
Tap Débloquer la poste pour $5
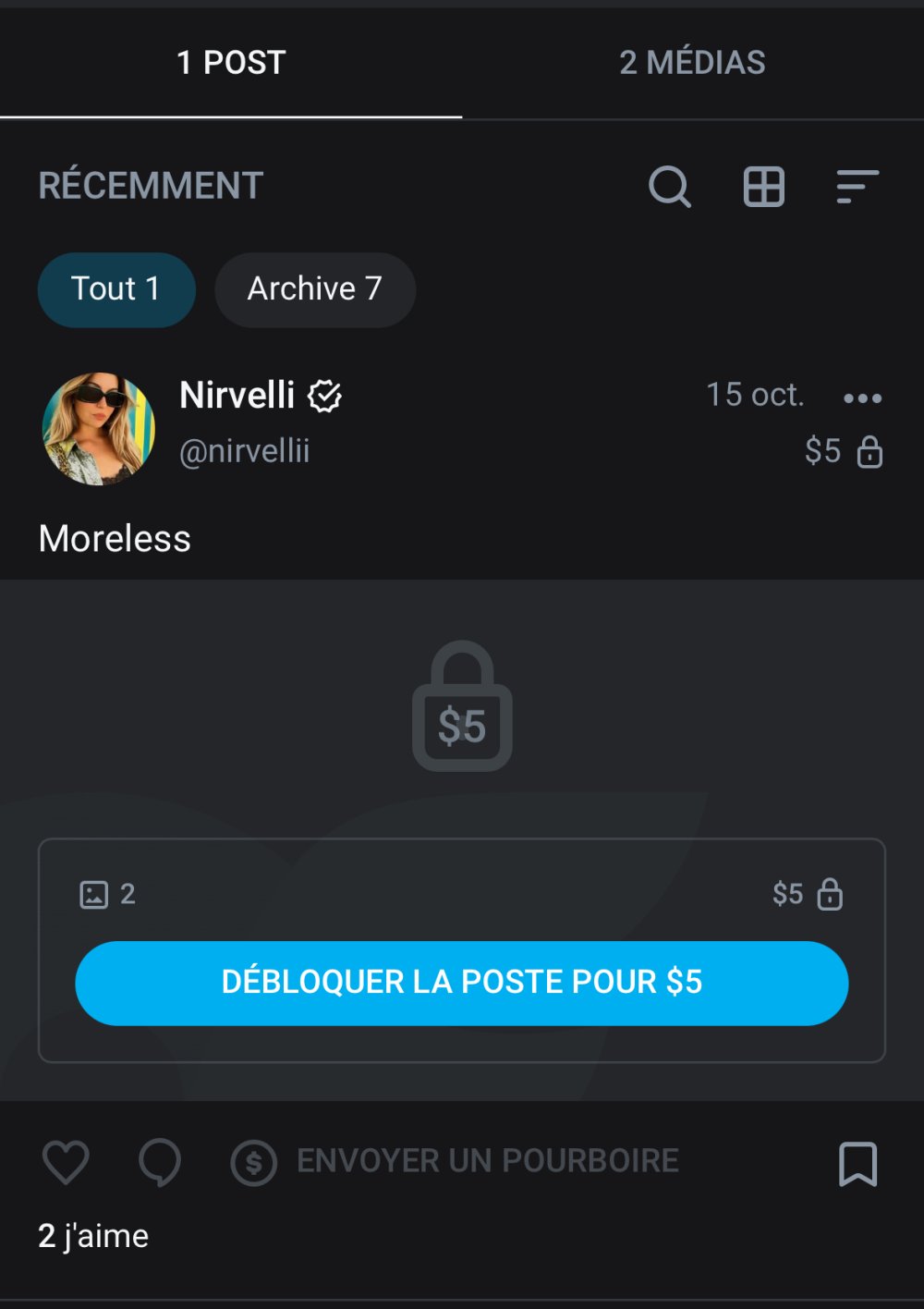462,983
